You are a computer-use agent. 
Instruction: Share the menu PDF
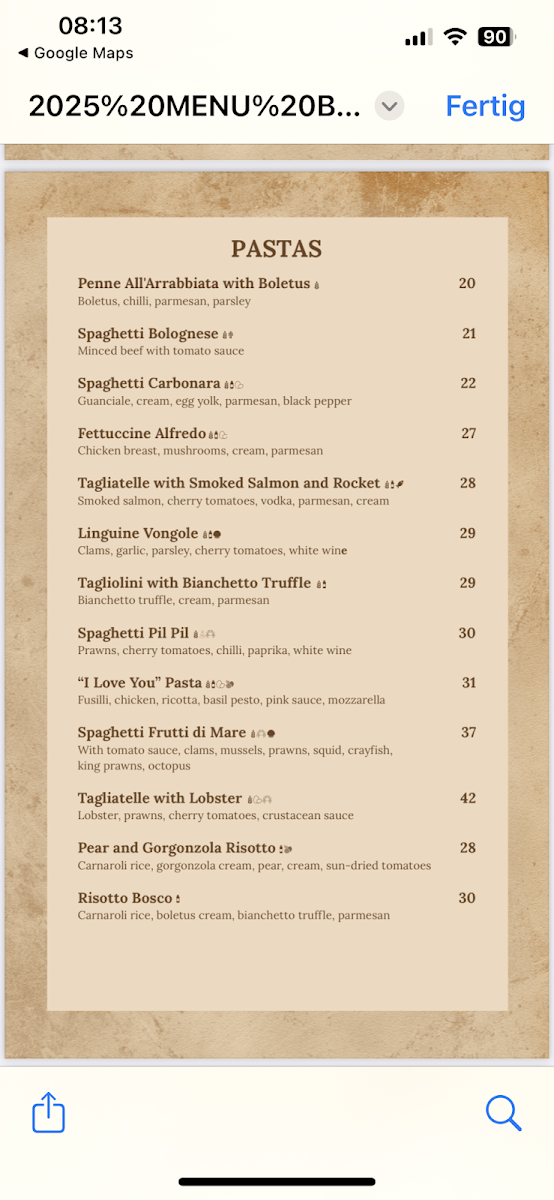pos(48,1111)
